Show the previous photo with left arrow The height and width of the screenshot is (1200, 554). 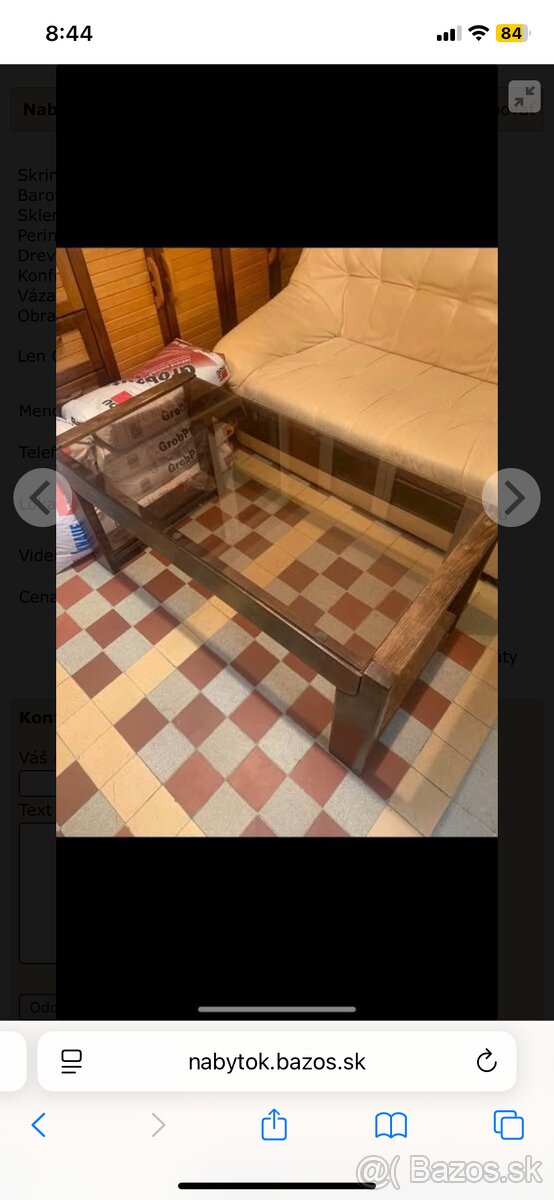pos(42,497)
